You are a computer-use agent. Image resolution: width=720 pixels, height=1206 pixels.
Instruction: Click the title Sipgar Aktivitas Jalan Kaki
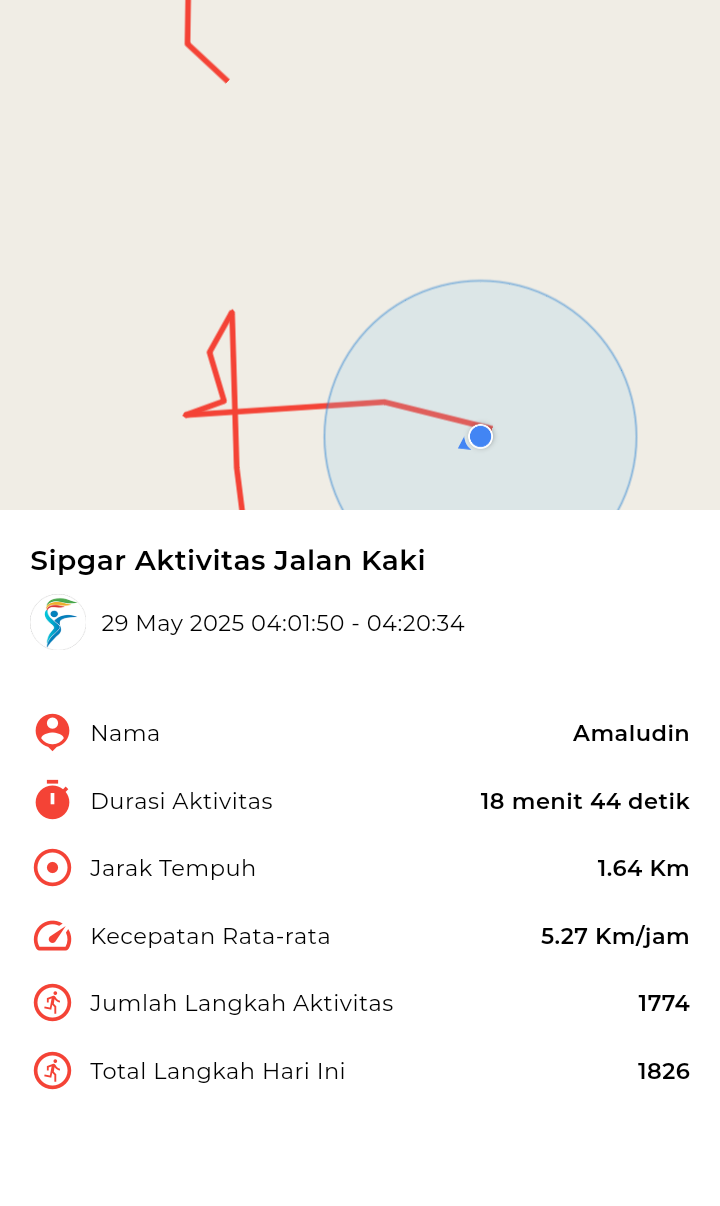[x=227, y=560]
